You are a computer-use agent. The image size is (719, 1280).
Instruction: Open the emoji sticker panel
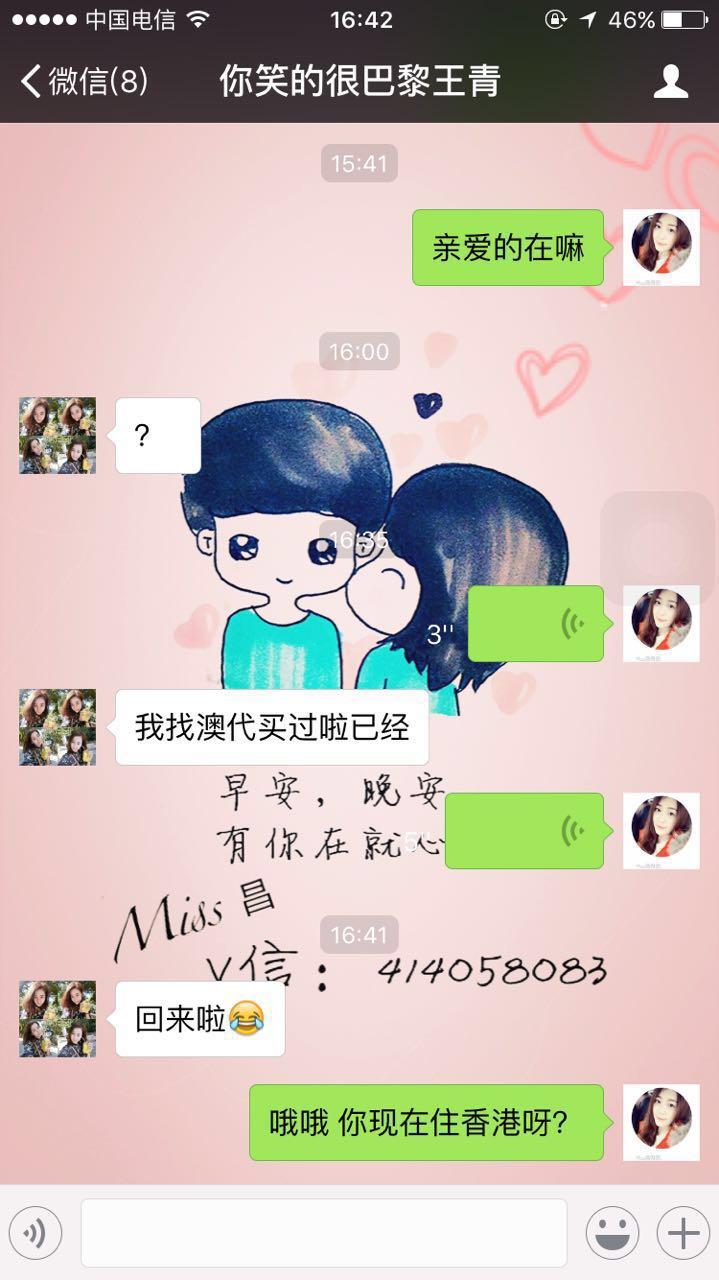(612, 1233)
